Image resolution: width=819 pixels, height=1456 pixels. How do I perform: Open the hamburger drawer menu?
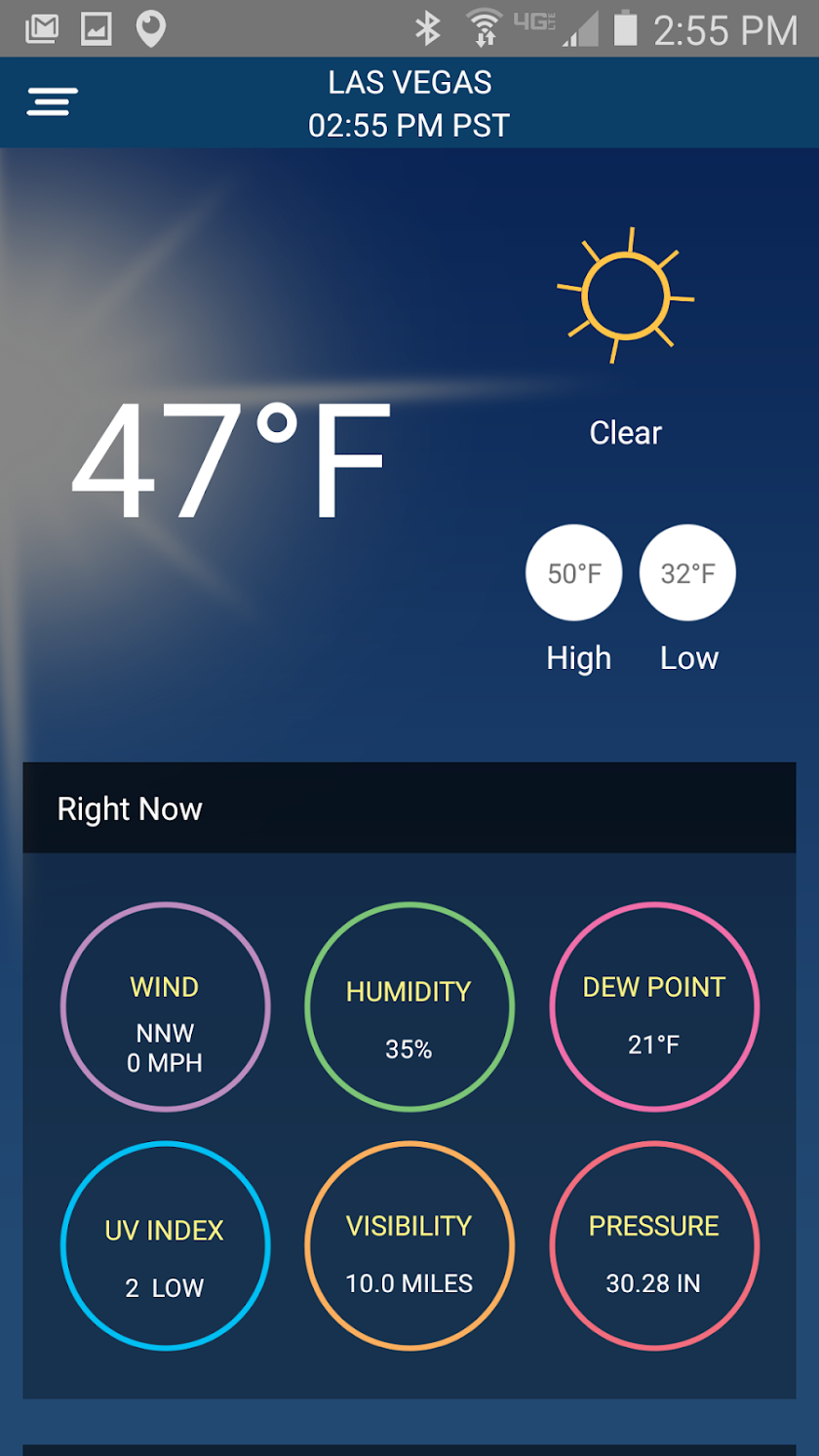pos(52,102)
